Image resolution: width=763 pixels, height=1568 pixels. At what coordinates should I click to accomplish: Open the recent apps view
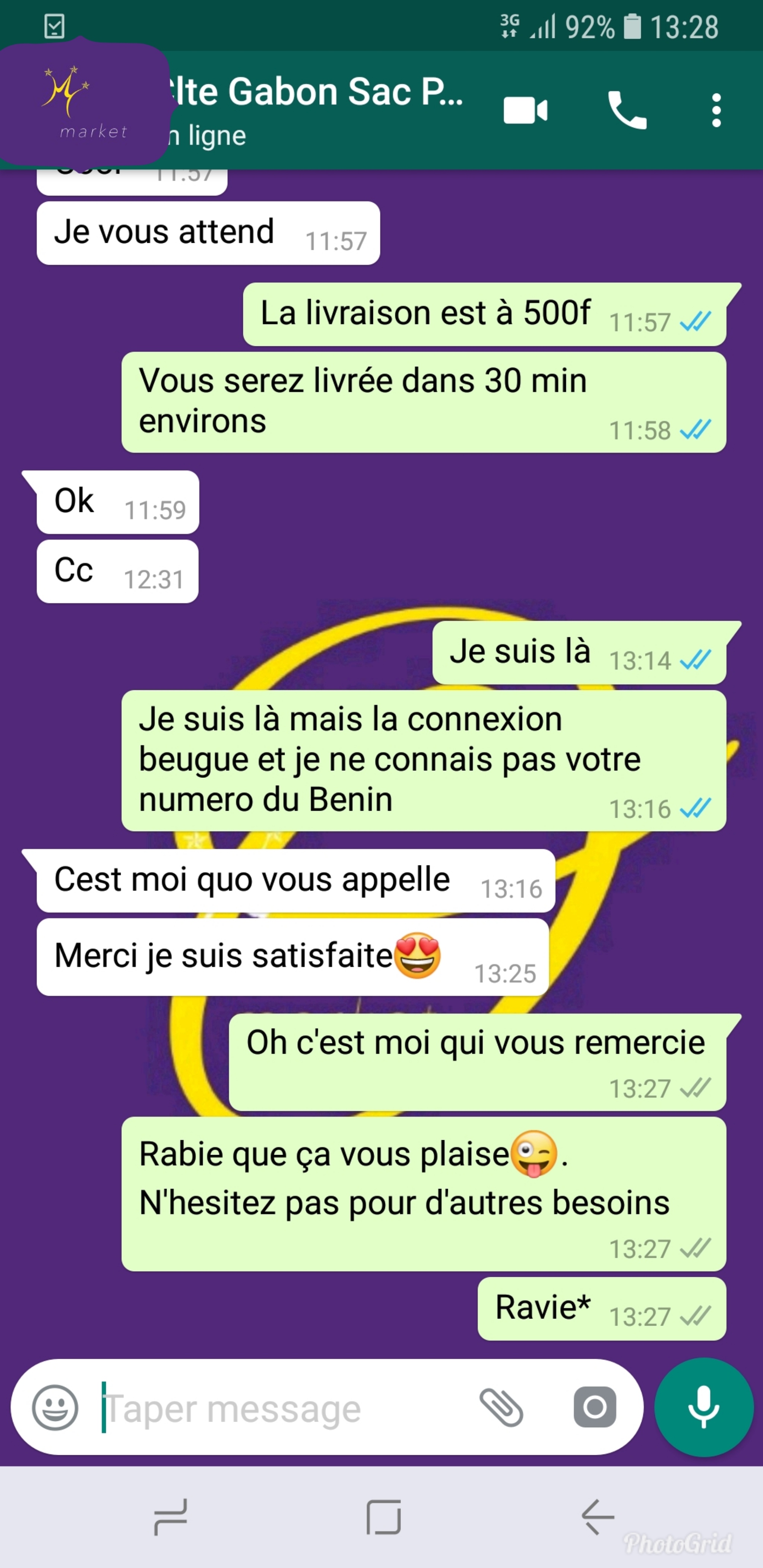[171, 1517]
